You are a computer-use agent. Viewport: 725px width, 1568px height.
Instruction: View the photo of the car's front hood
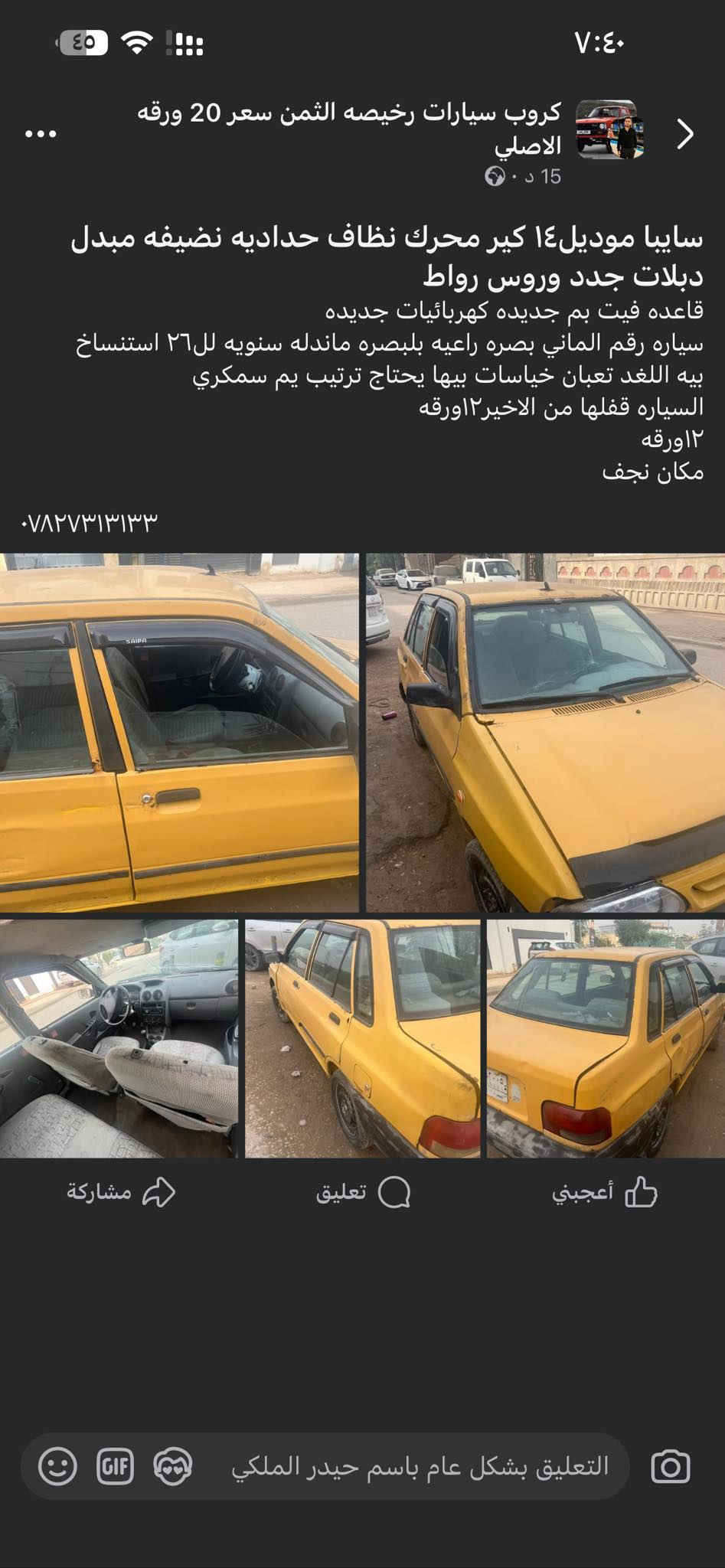point(545,732)
